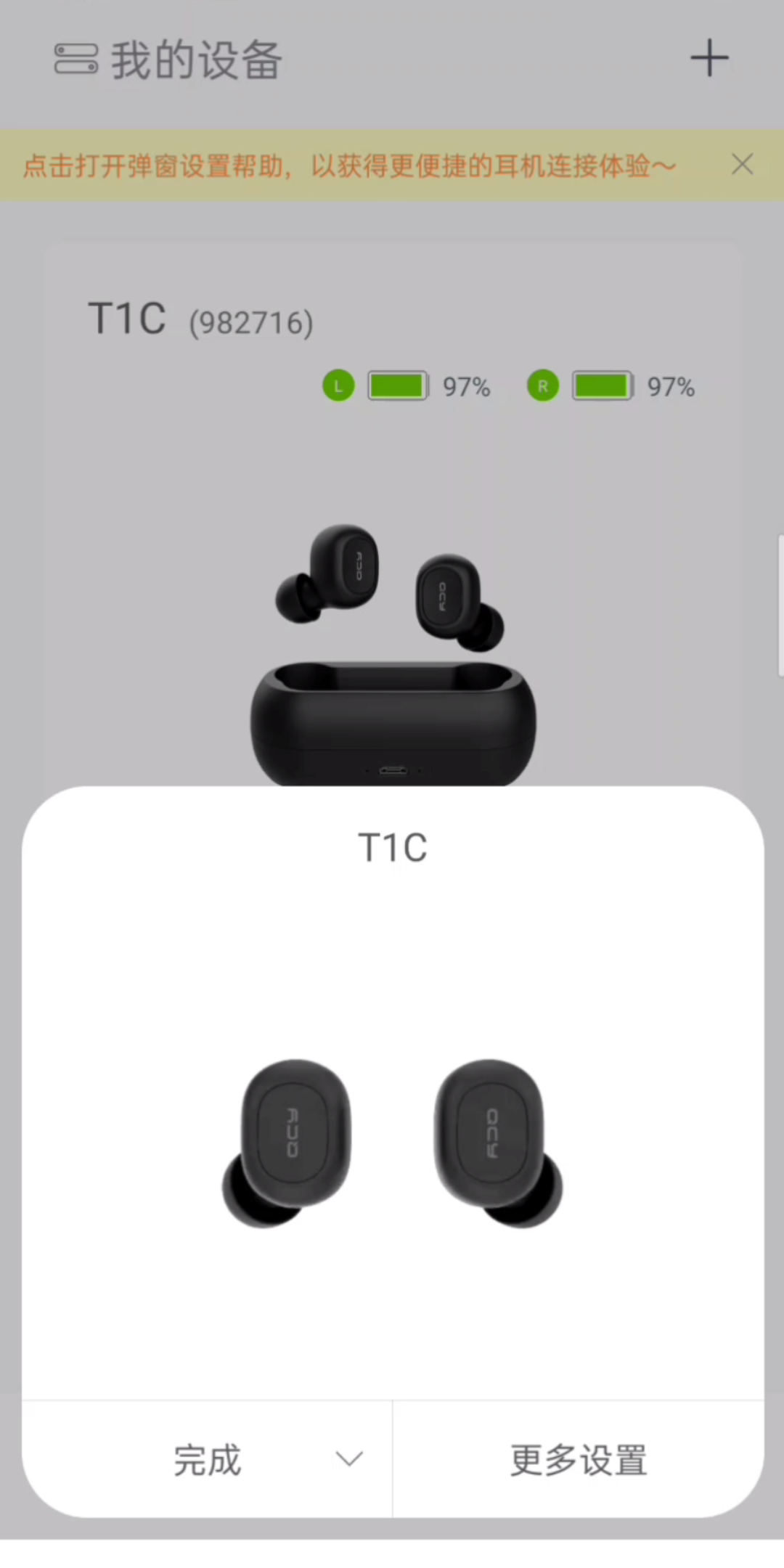
Task: Open 更多设置 for T1C earbuds
Action: point(579,1459)
